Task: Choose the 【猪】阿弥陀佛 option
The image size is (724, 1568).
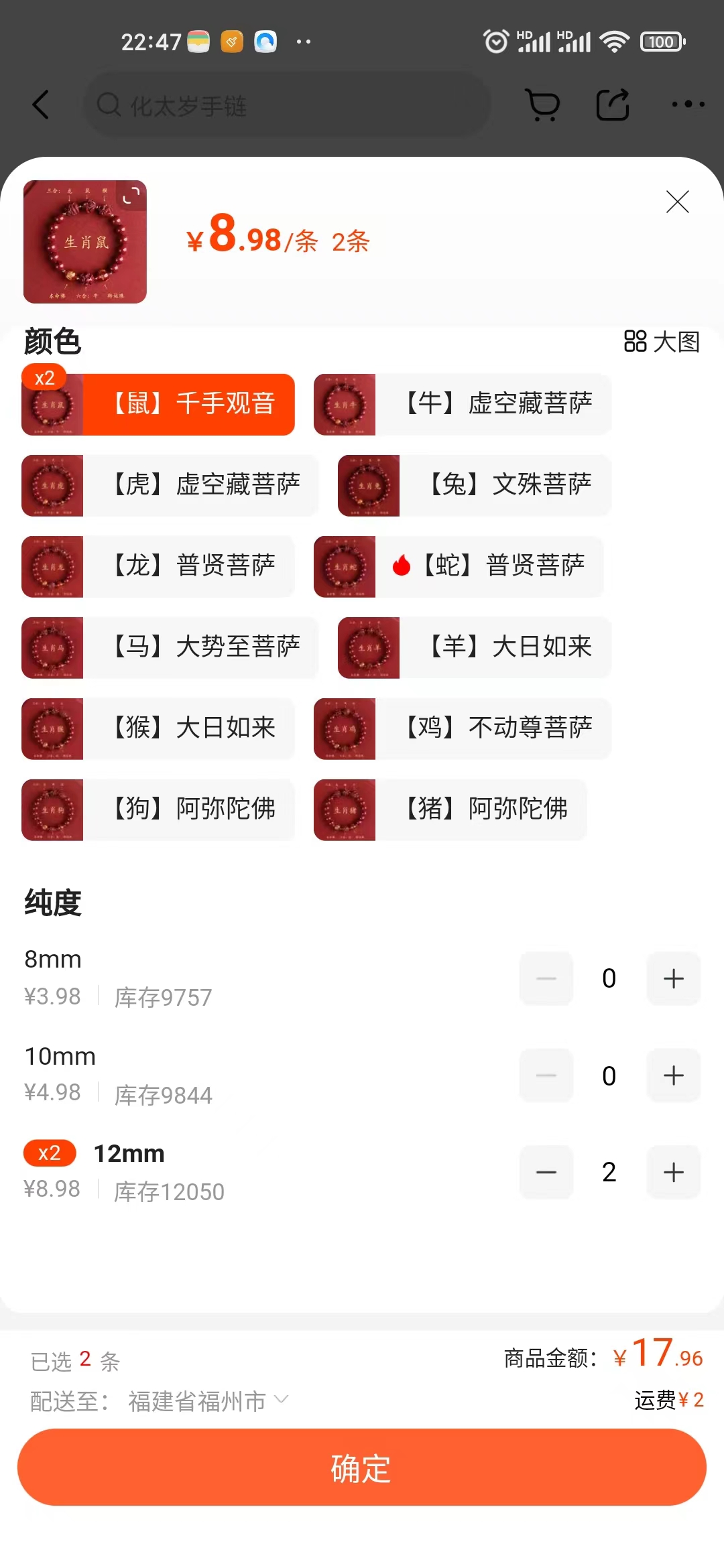Action: pyautogui.click(x=450, y=809)
